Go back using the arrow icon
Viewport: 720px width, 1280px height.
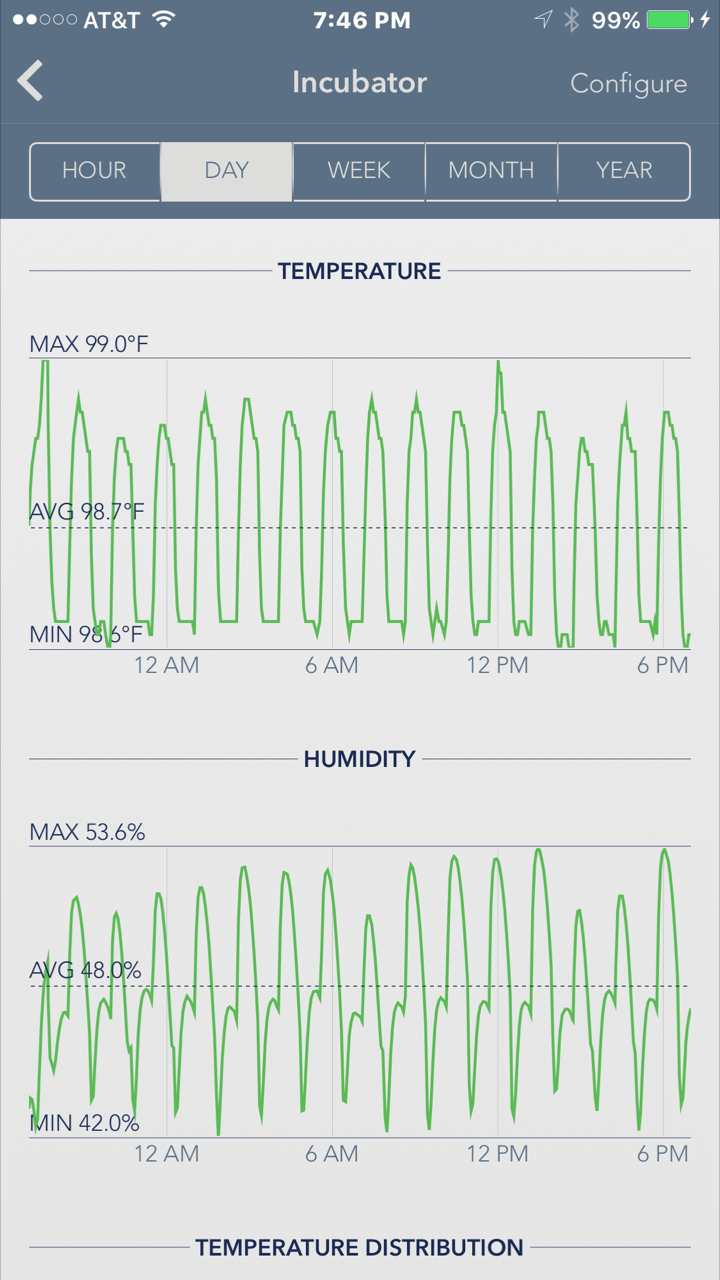coord(32,82)
